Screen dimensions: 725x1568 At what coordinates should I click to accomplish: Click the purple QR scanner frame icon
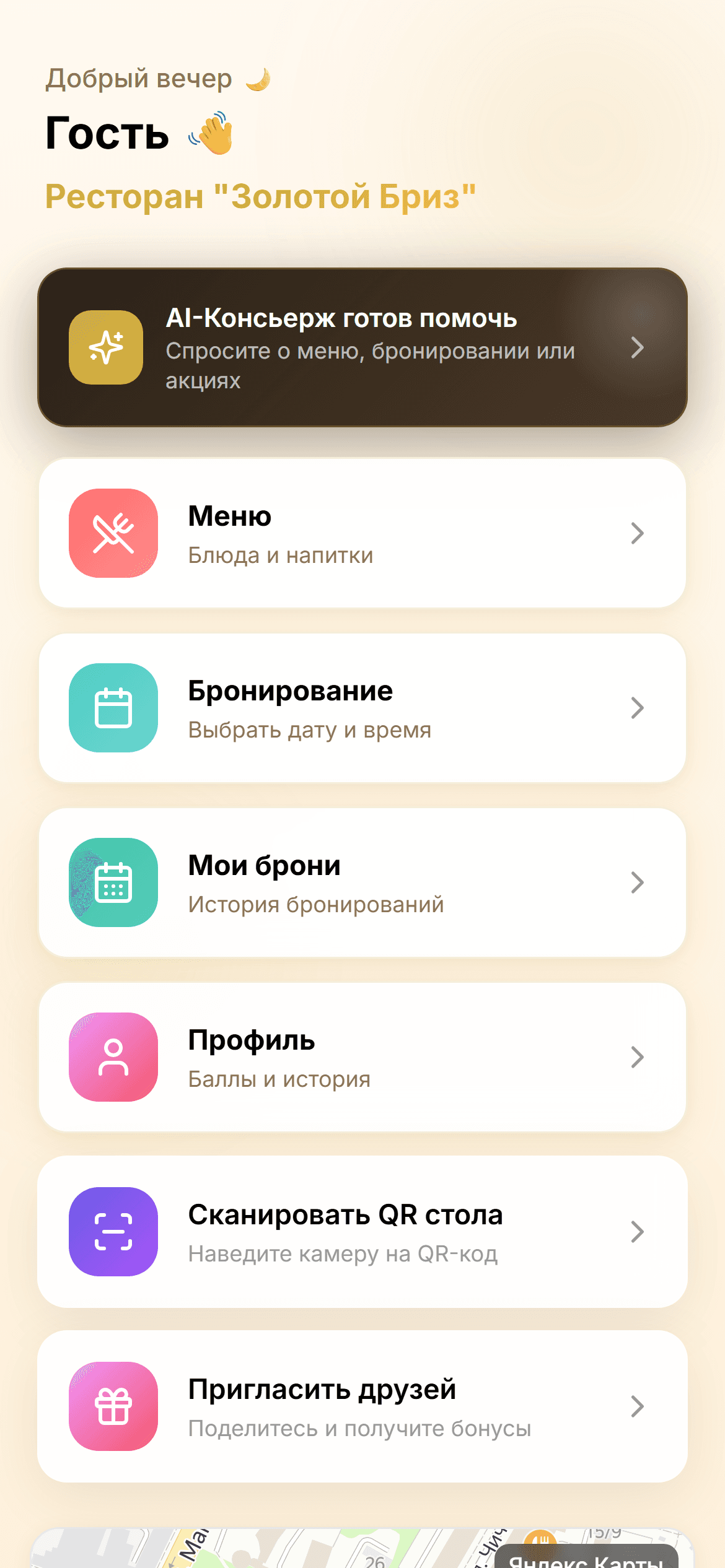click(x=113, y=1232)
